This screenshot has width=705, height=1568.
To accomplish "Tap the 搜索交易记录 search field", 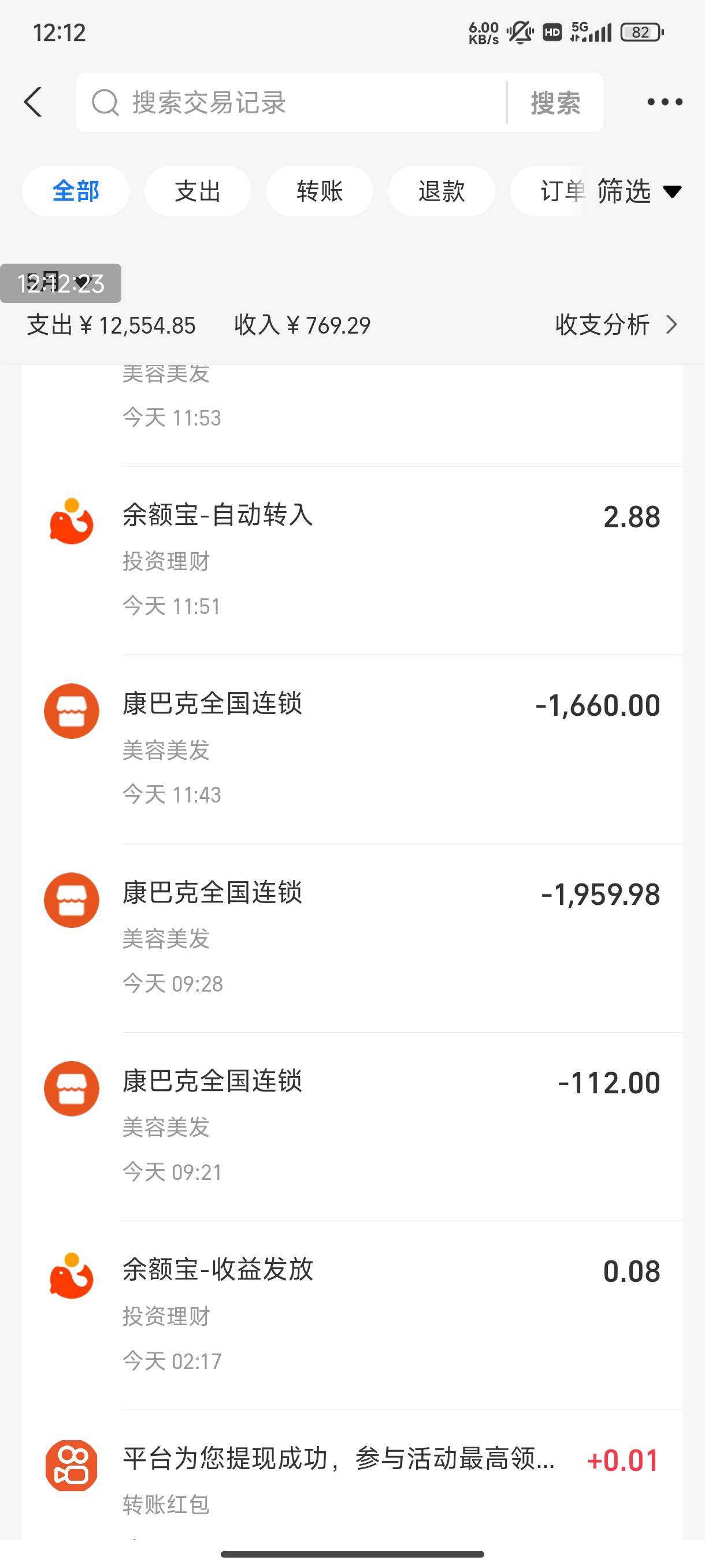I will [x=291, y=102].
